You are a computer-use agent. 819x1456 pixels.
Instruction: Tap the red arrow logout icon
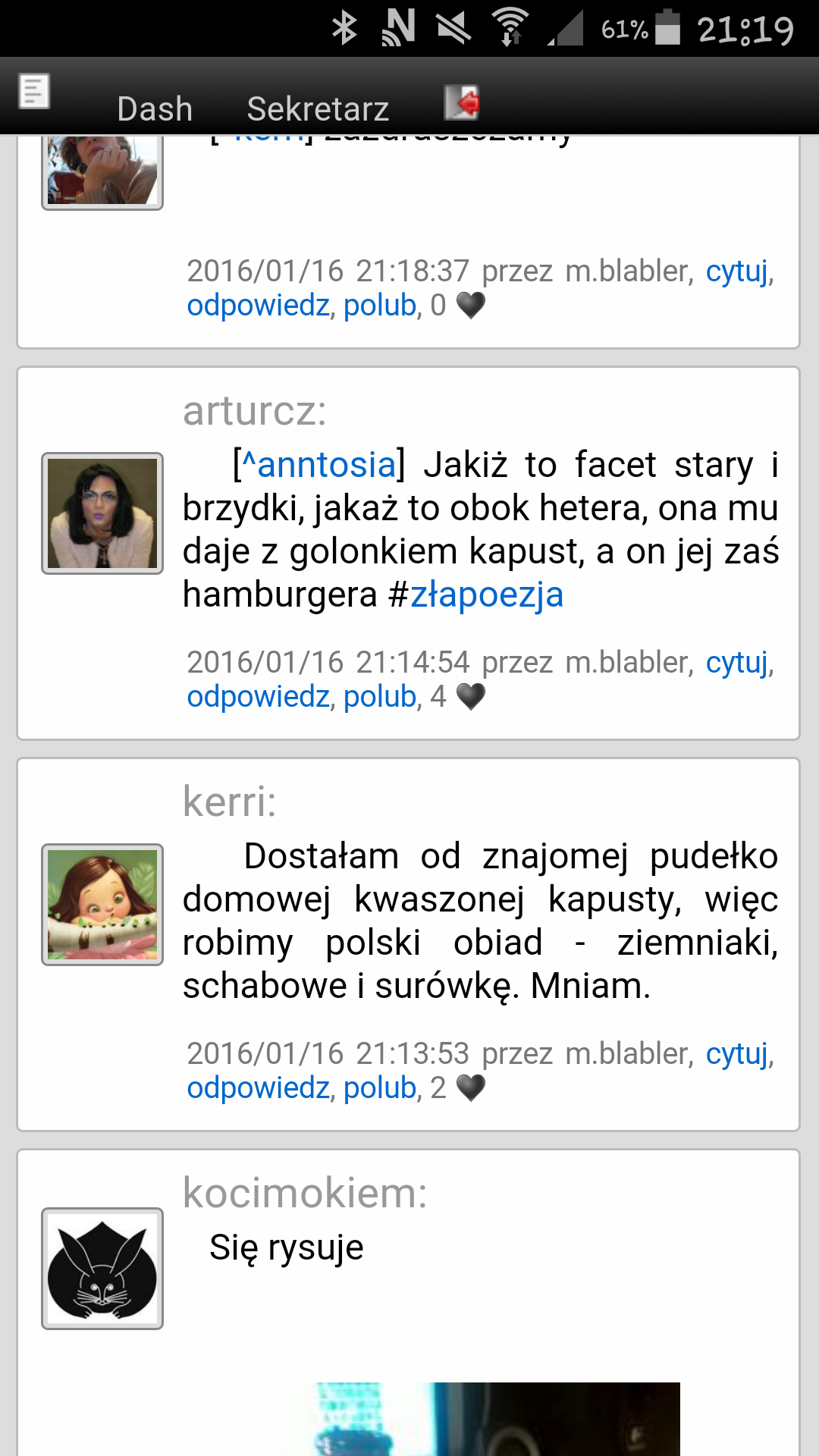(462, 102)
